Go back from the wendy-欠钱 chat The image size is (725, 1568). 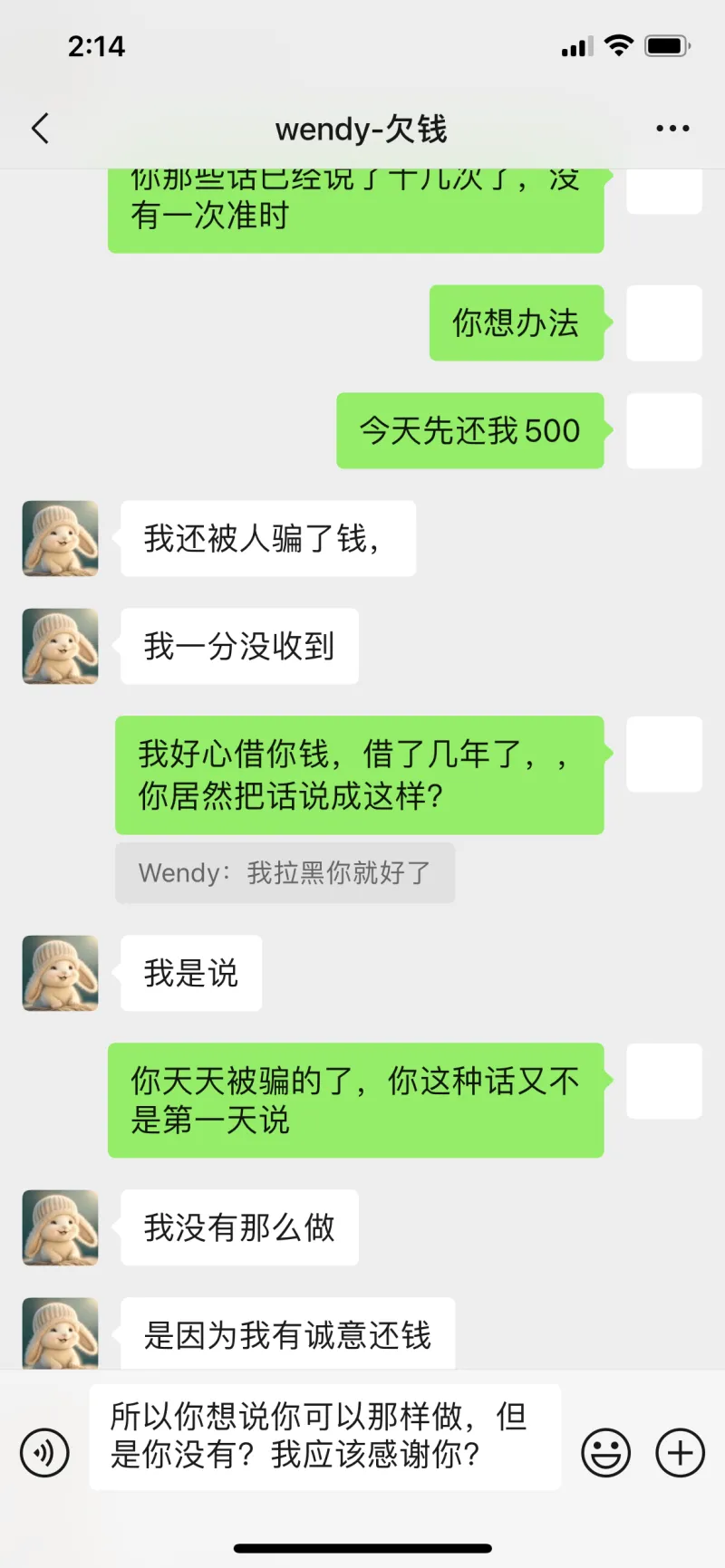coord(40,129)
